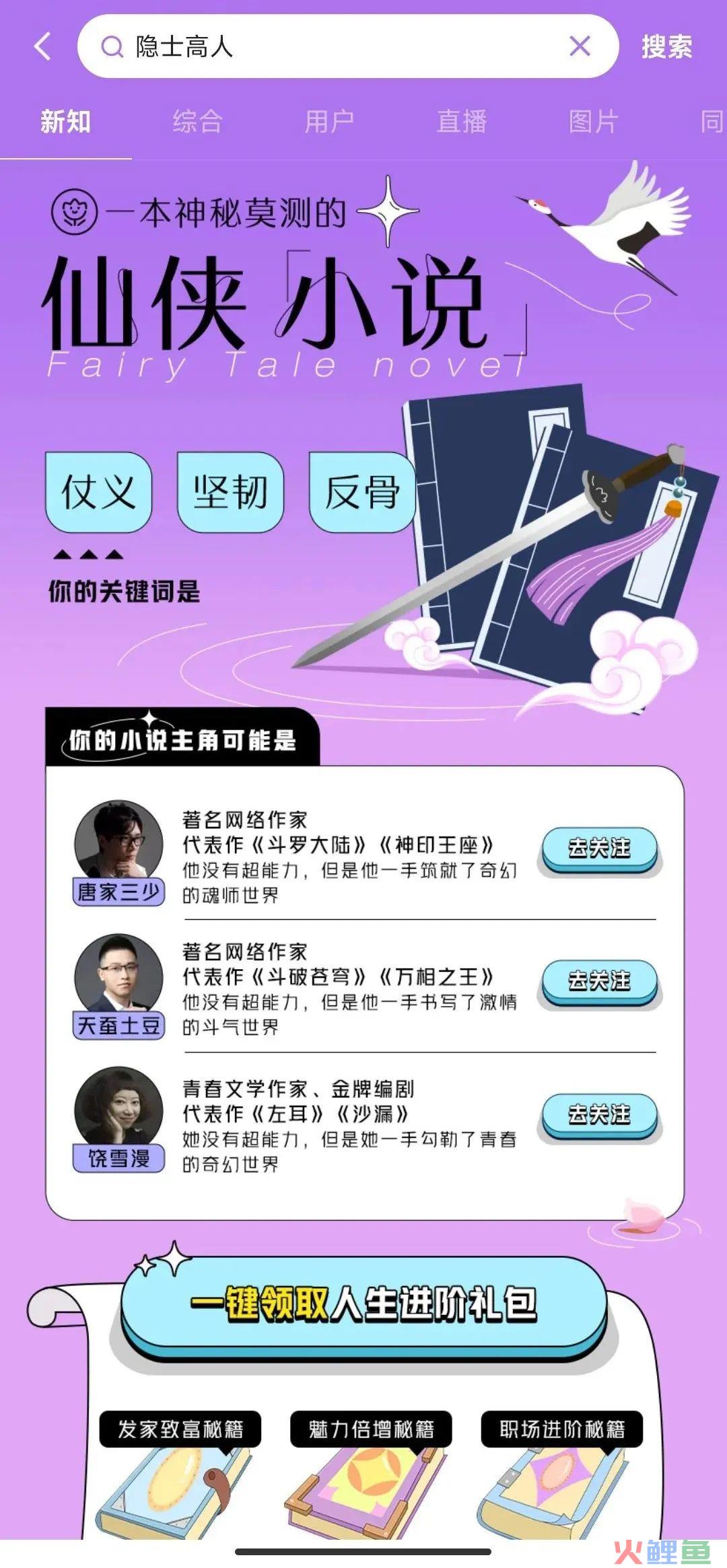Follow 天蚕土豆 via 去关注

point(599,981)
